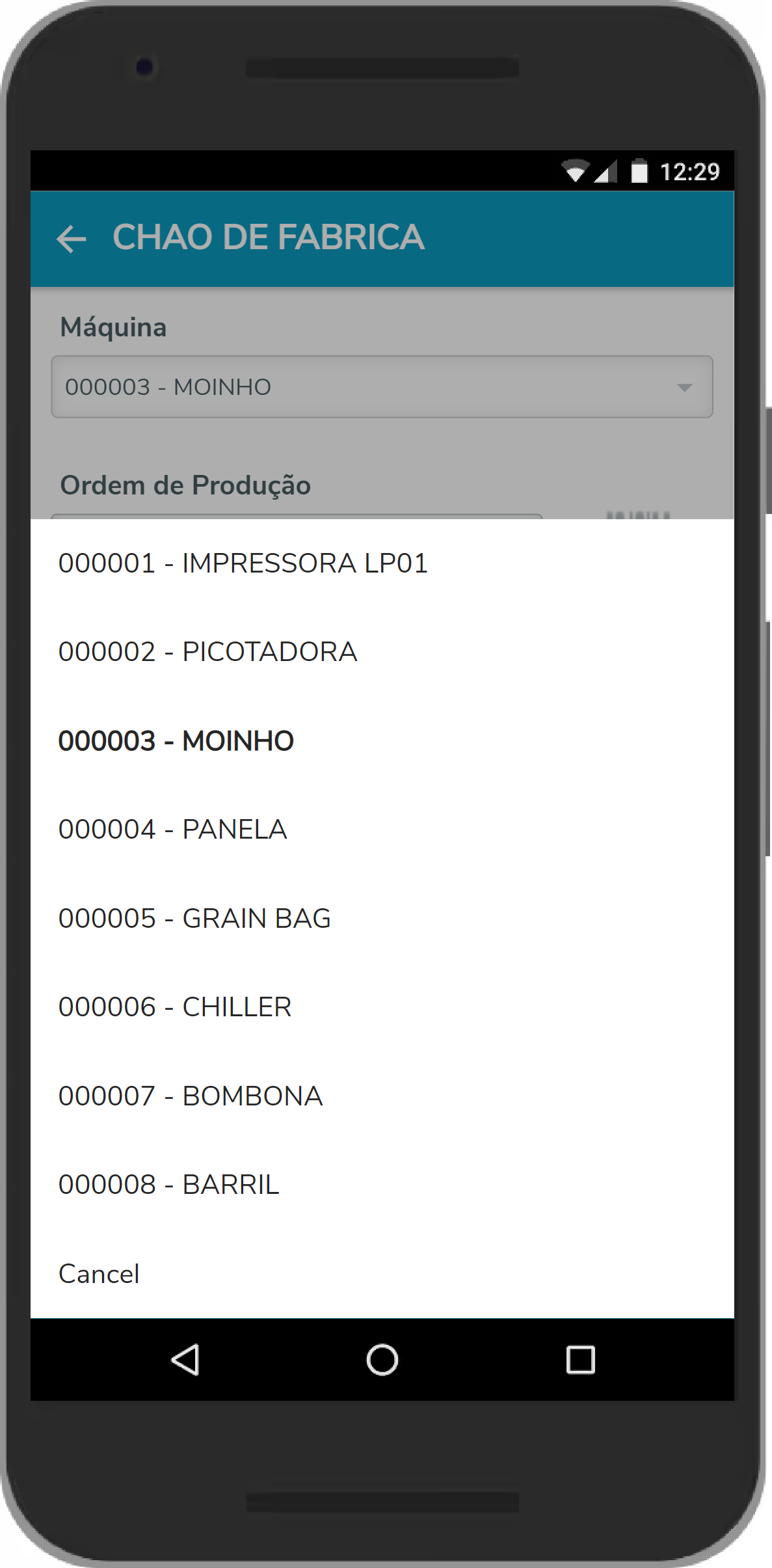Pick 000008 - BARRIL from list
The height and width of the screenshot is (1568, 772).
(x=169, y=1185)
